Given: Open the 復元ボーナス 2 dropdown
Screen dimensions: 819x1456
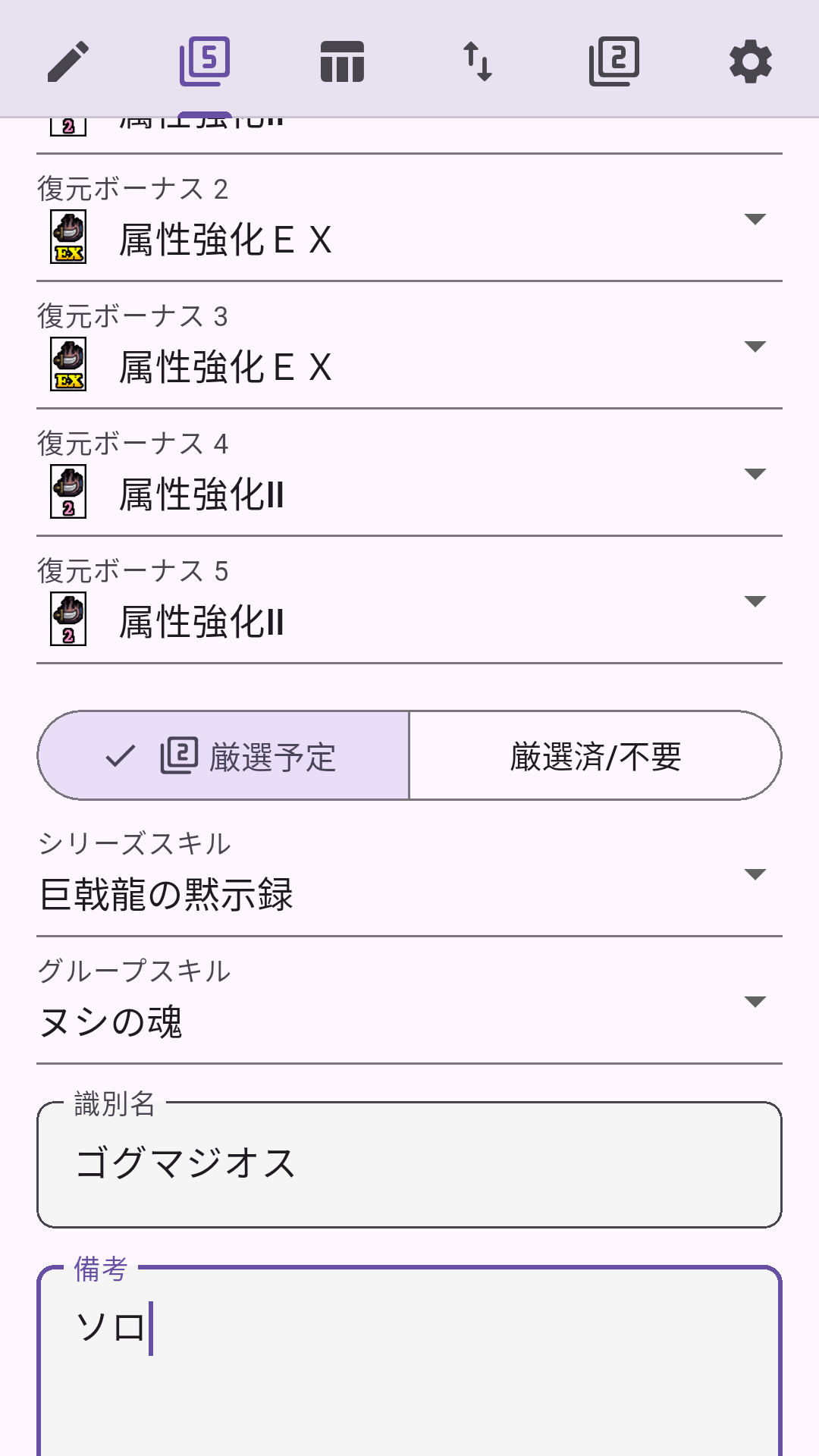Looking at the screenshot, I should tap(756, 220).
